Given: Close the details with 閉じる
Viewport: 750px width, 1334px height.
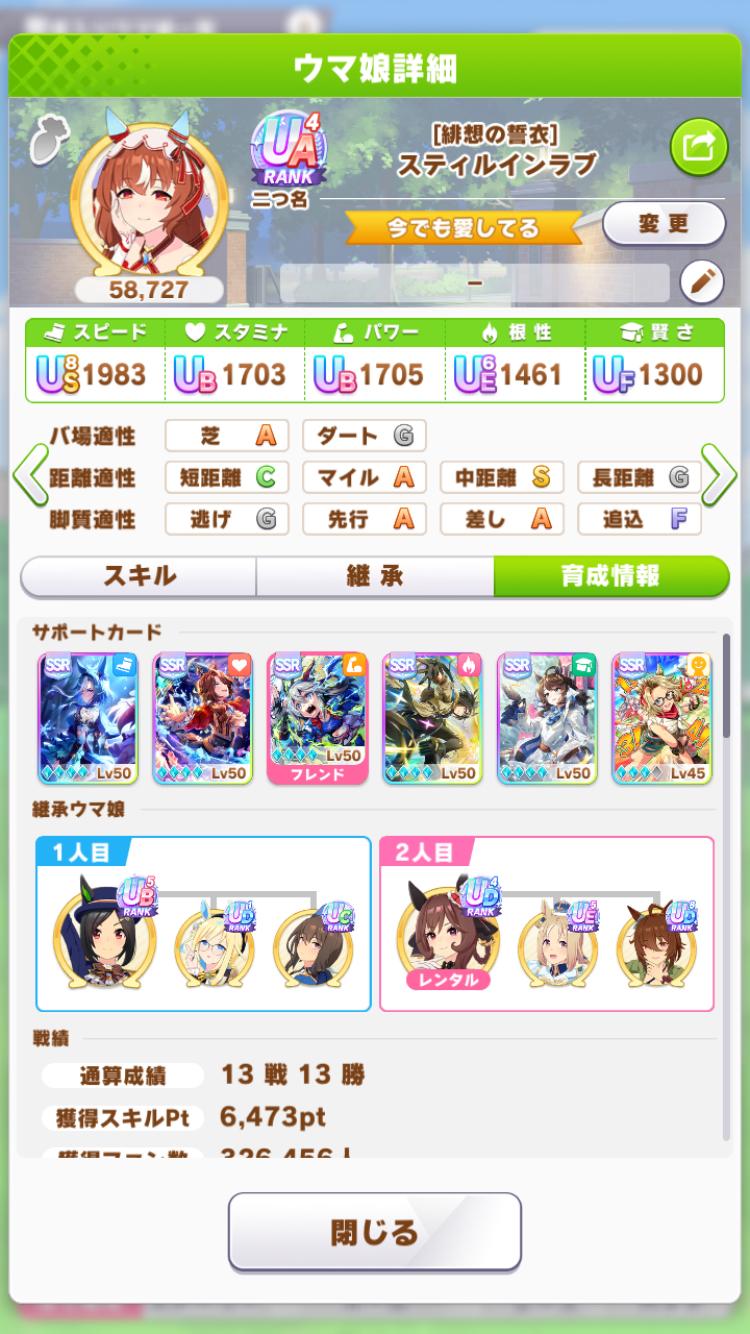Looking at the screenshot, I should (x=374, y=1231).
